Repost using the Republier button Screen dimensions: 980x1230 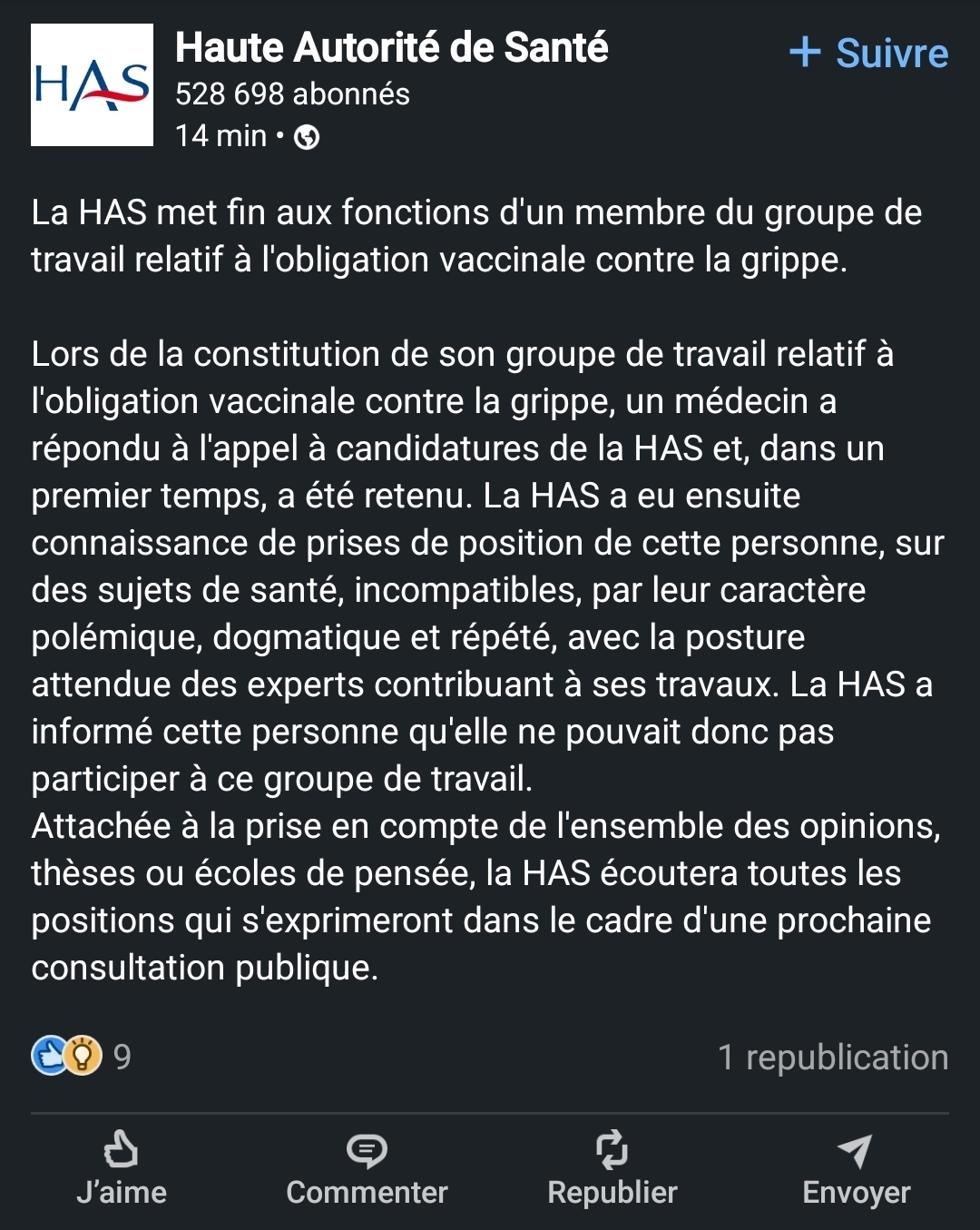click(612, 1168)
